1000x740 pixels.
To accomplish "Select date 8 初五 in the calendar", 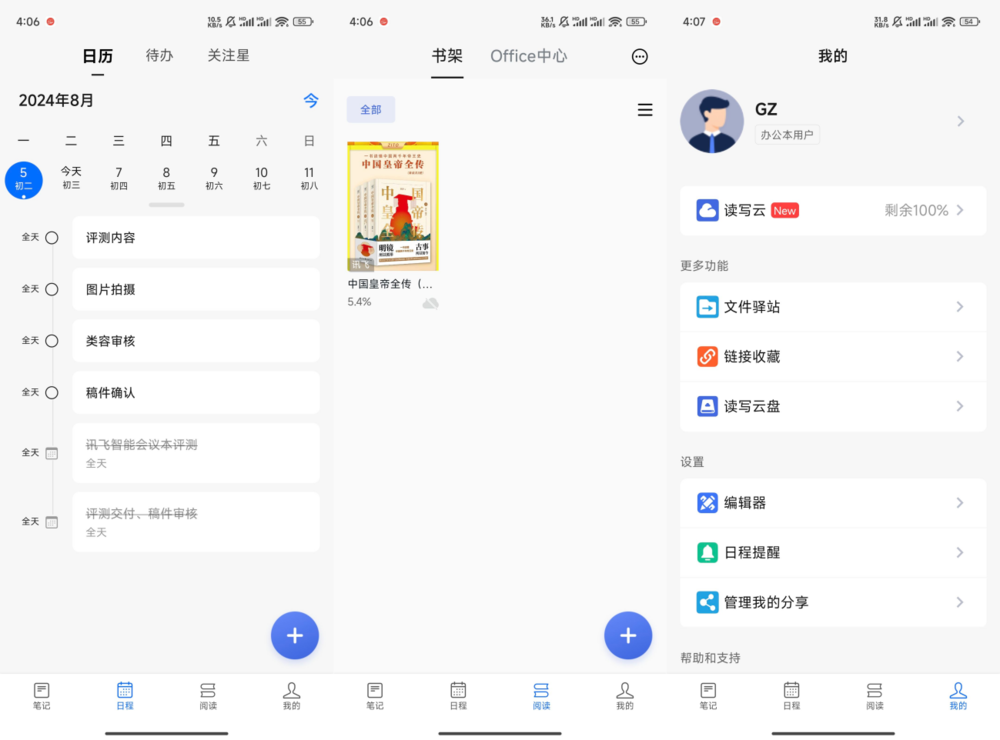I will 166,178.
